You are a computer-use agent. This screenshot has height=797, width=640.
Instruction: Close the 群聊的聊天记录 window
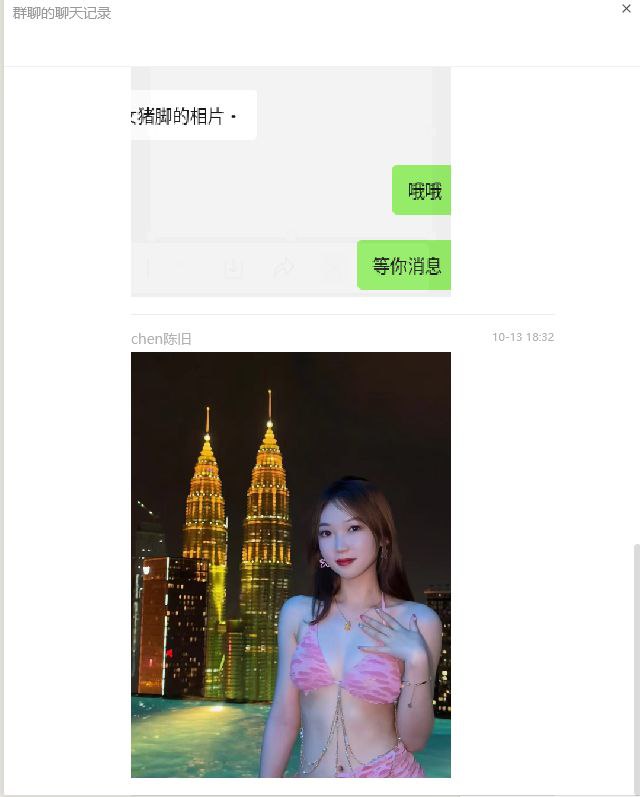pos(626,9)
